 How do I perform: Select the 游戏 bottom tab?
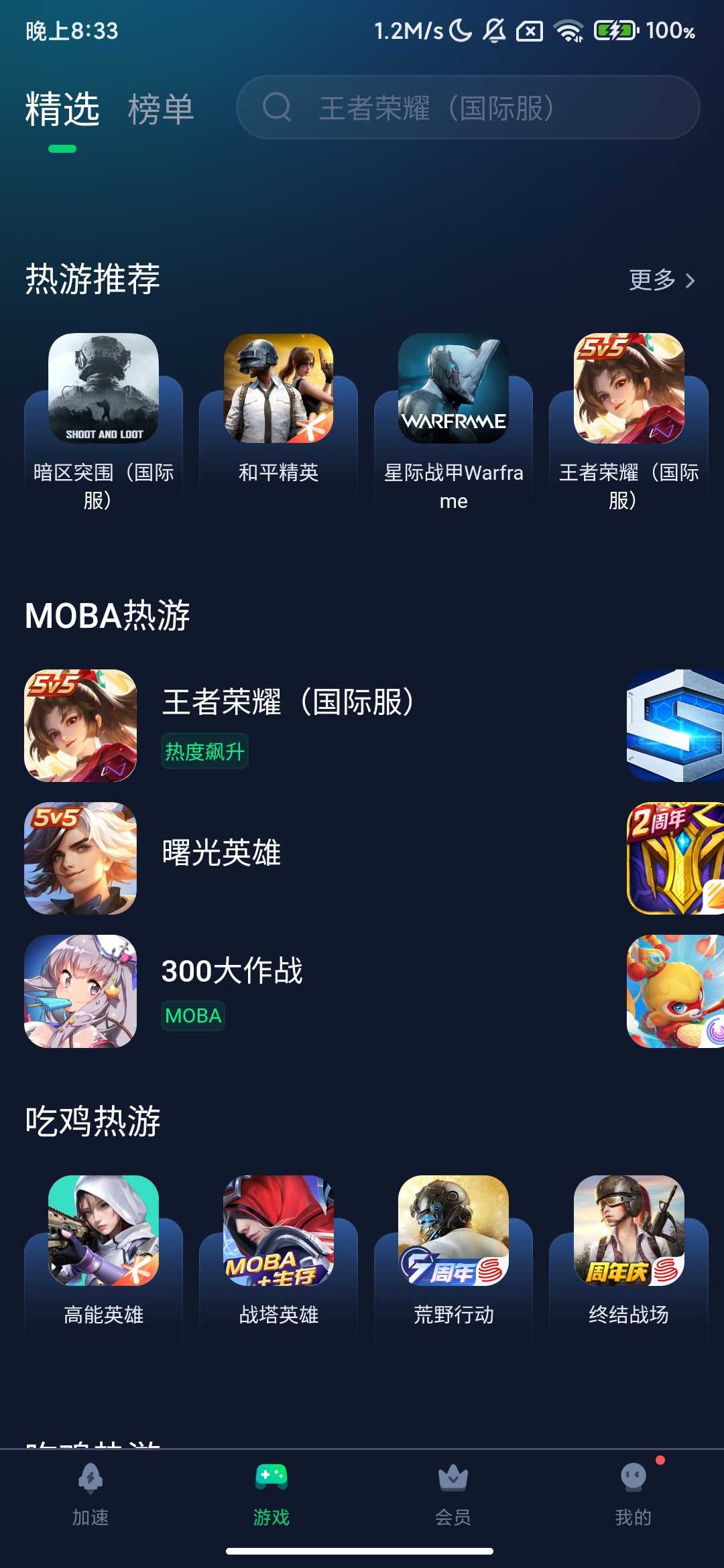(271, 1496)
